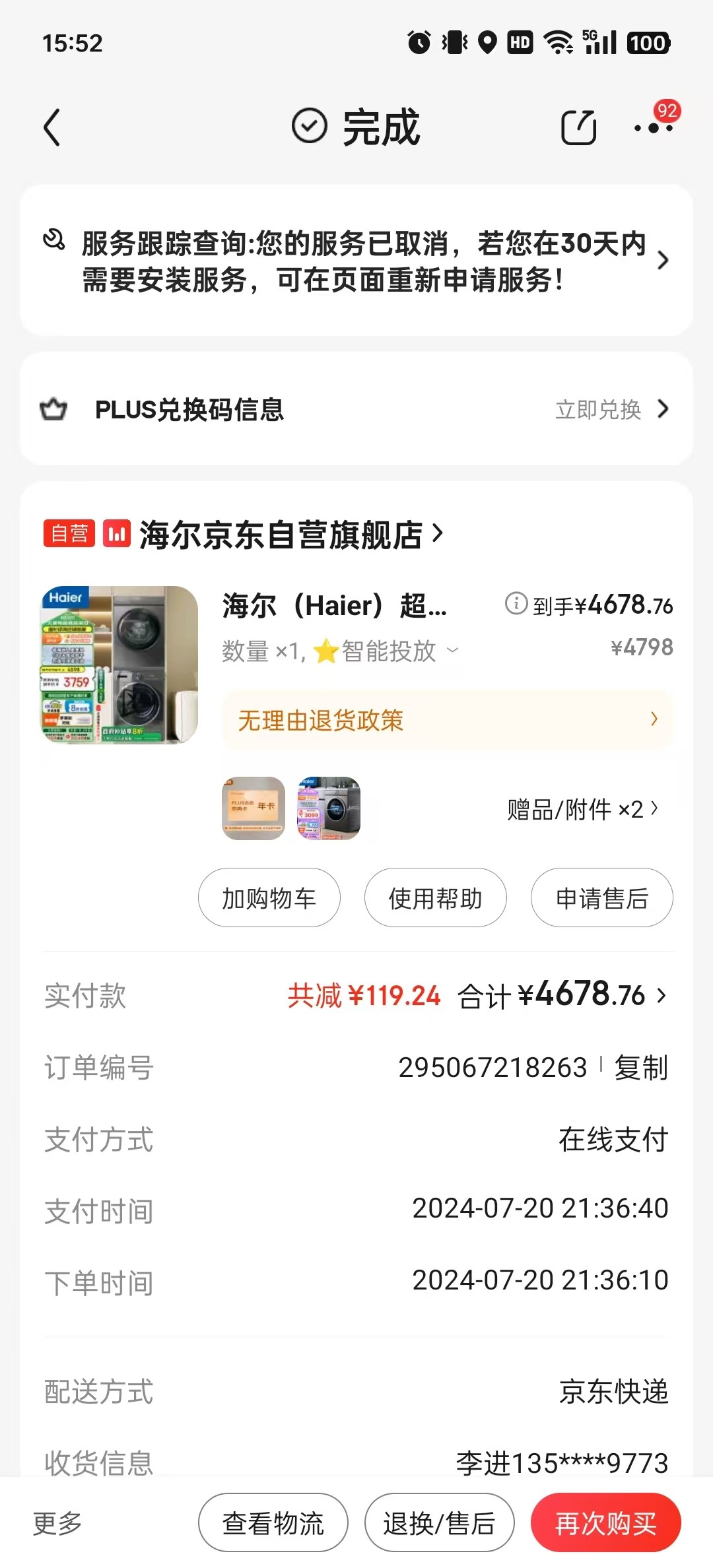
Task: Check delivery with 查看物流
Action: pyautogui.click(x=273, y=1523)
